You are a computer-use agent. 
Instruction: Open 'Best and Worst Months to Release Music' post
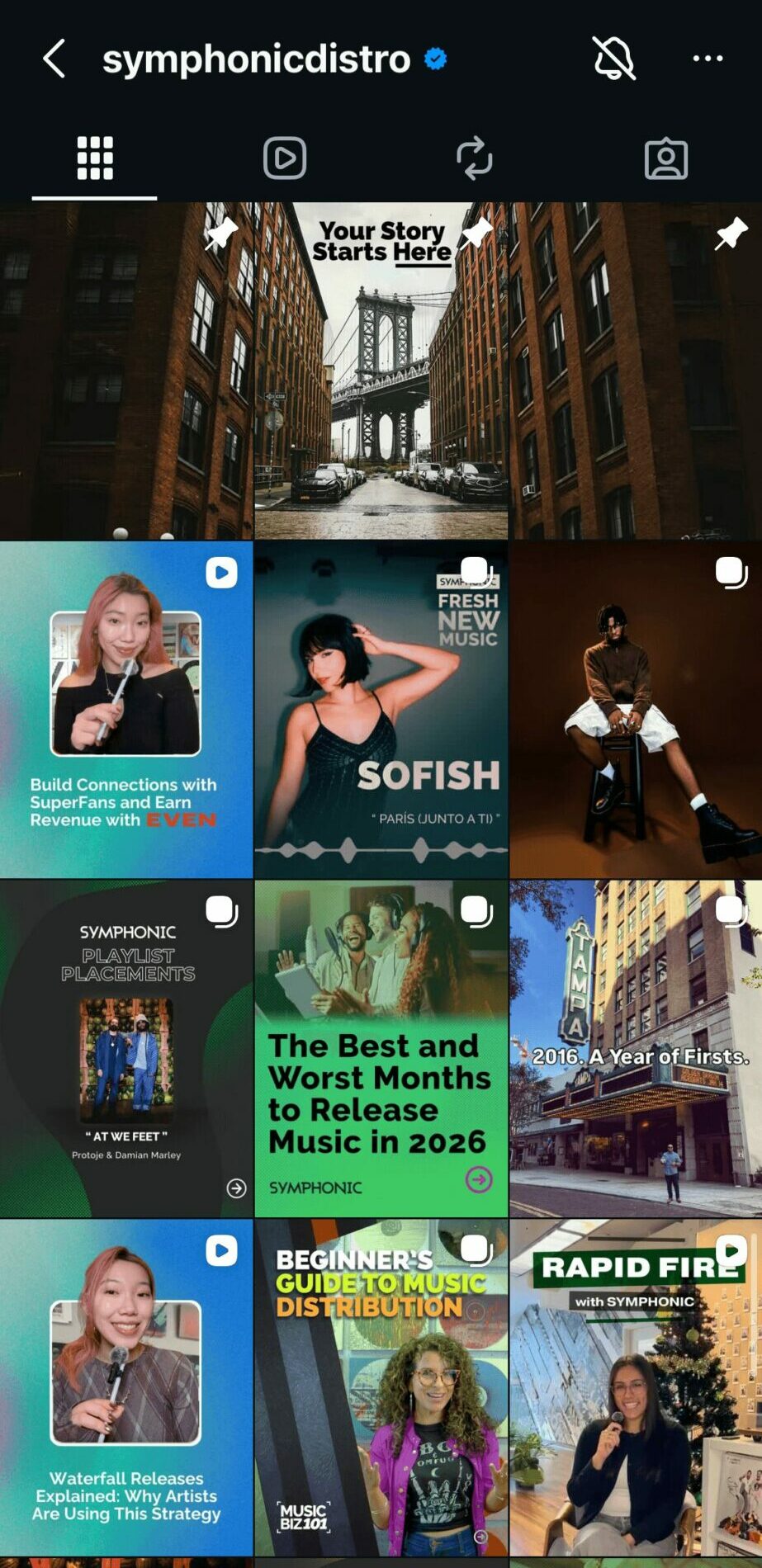point(381,1048)
